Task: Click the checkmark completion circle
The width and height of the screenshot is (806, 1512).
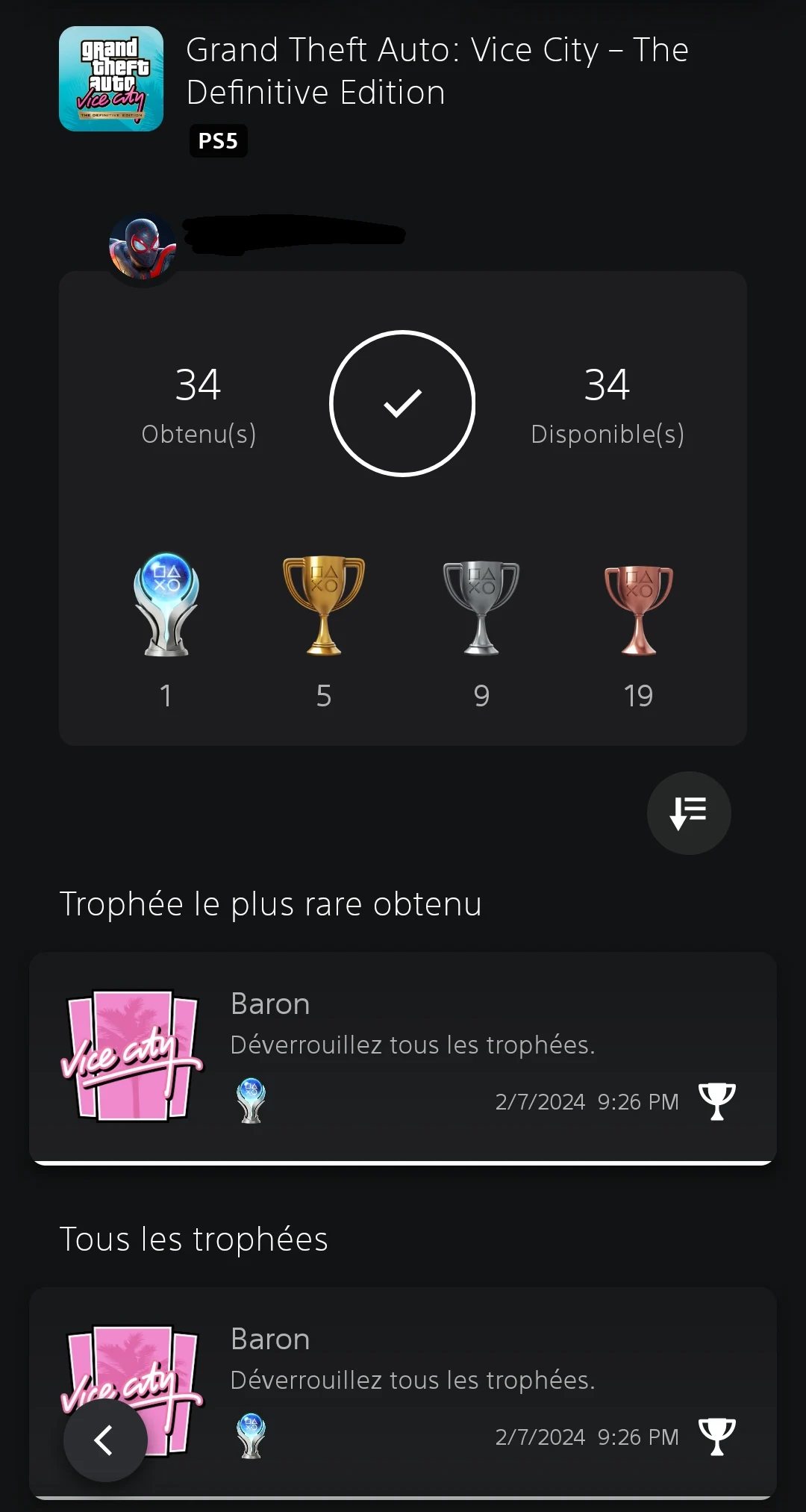Action: click(403, 403)
